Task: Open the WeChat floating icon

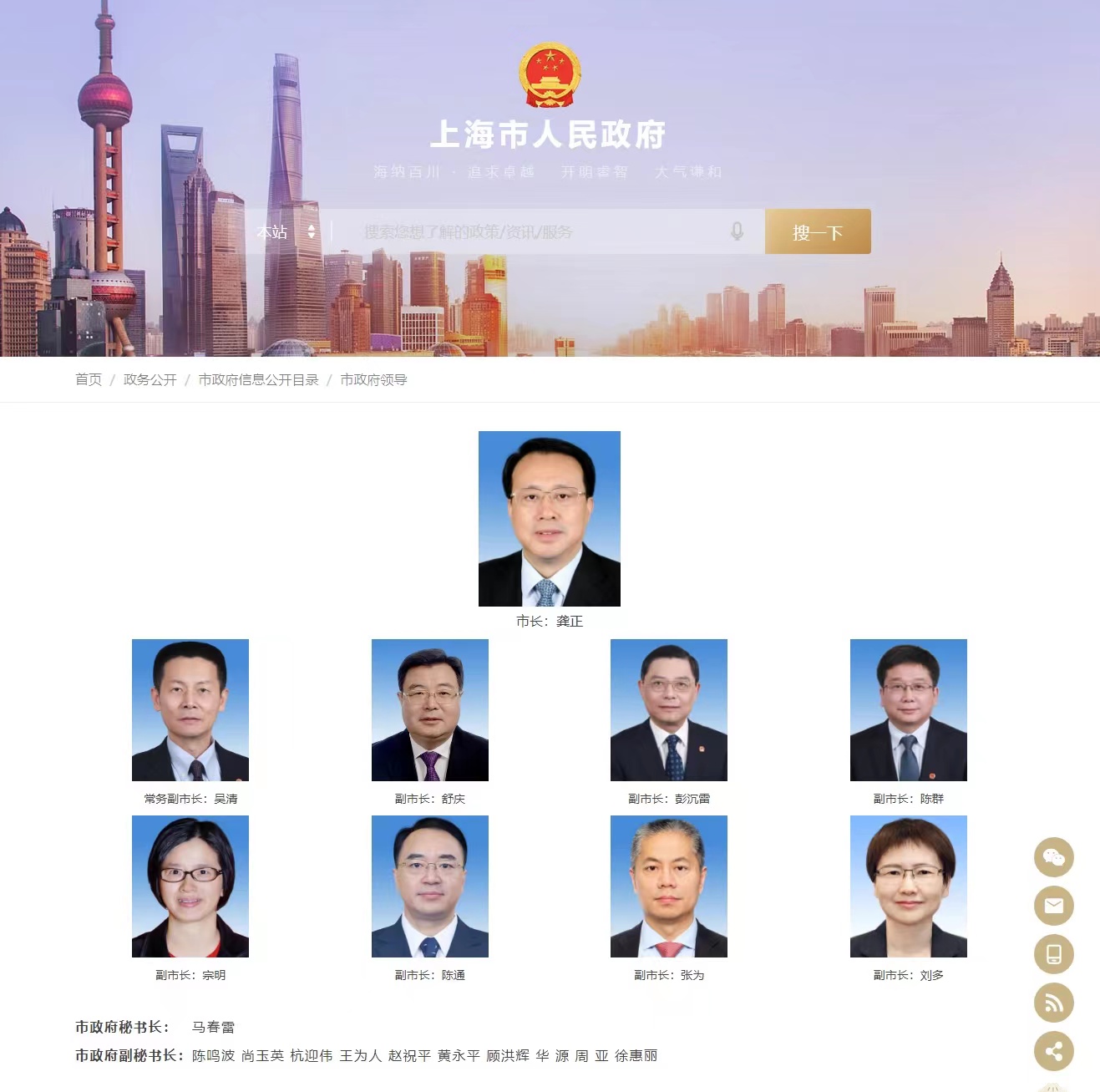Action: point(1053,857)
